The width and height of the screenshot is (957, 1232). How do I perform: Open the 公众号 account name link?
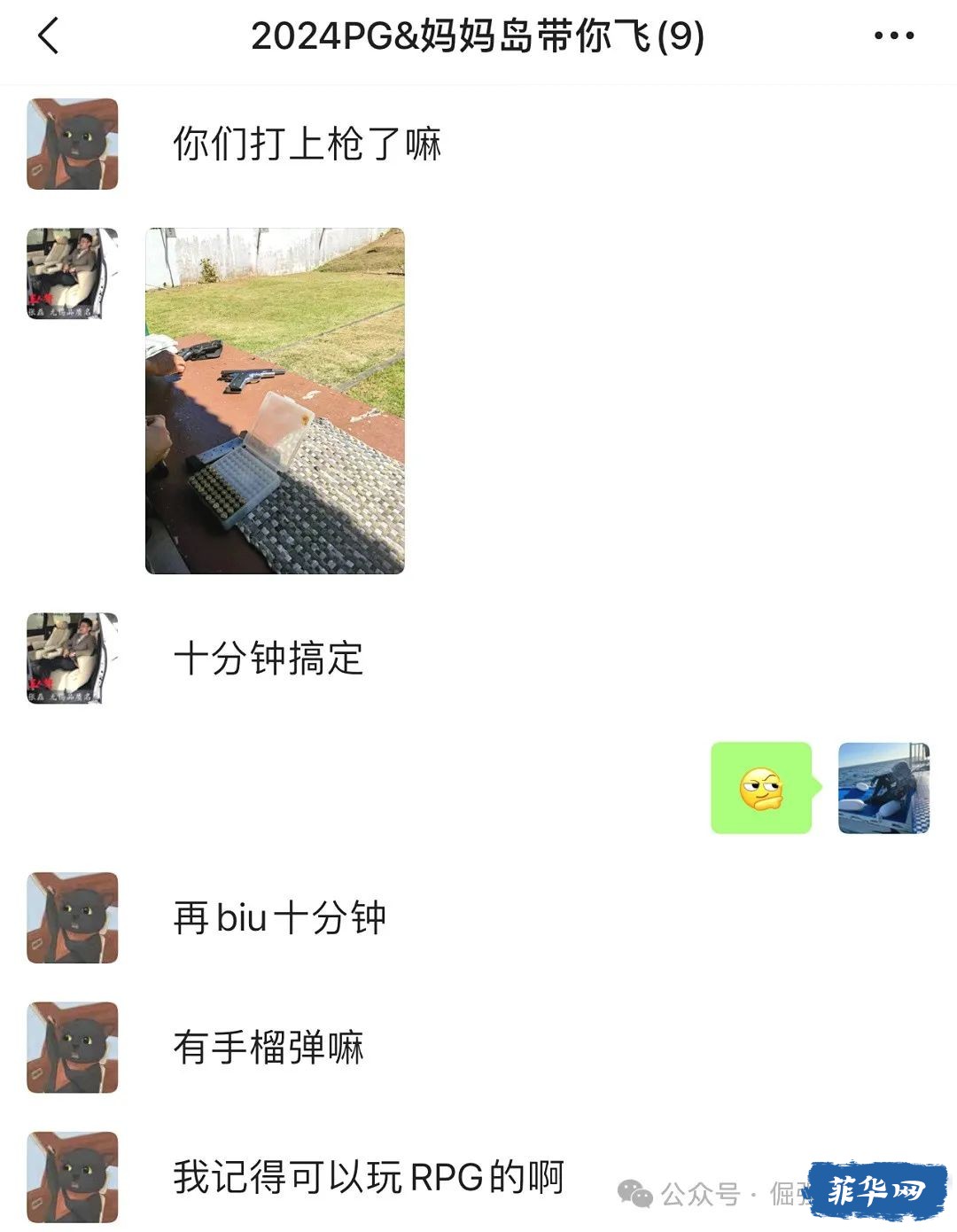pos(700,1194)
